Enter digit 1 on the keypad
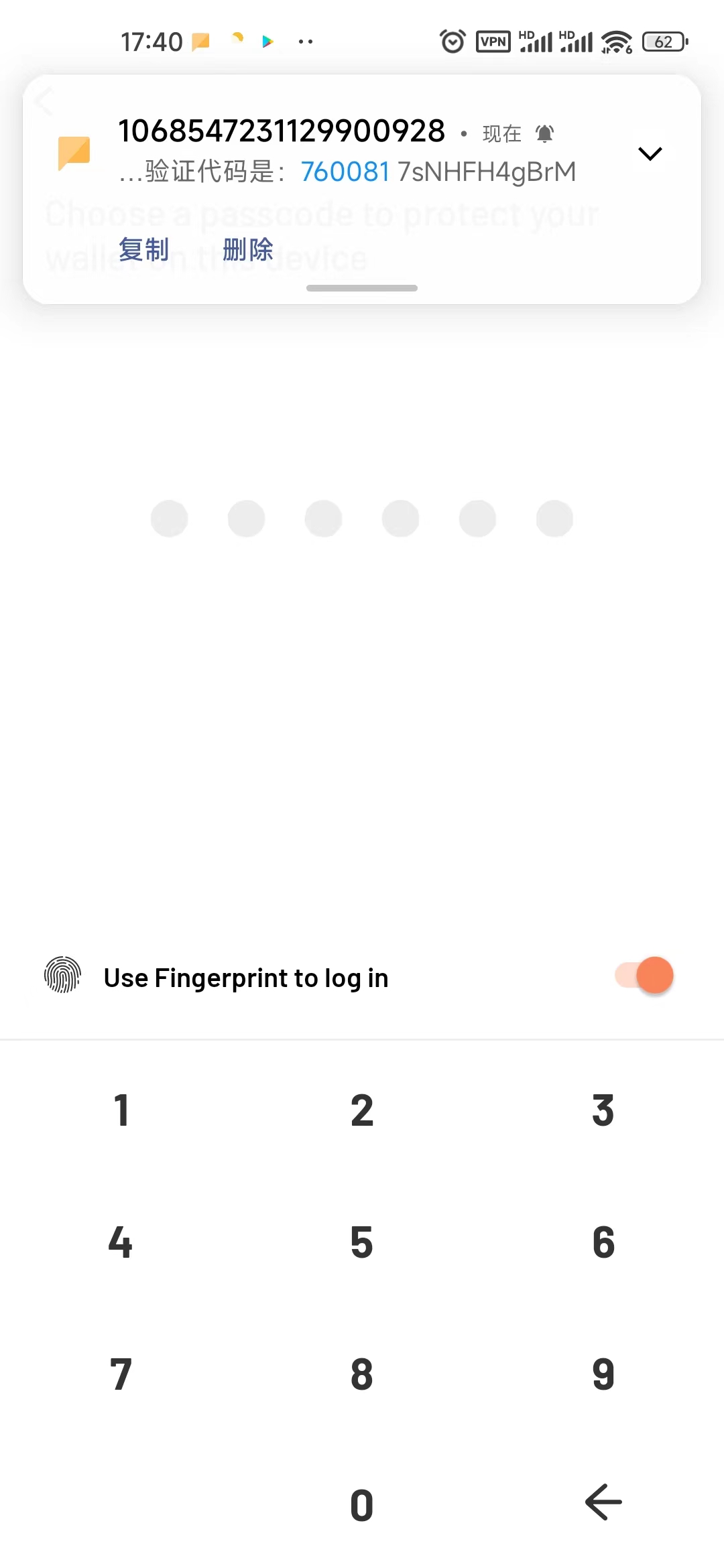 pos(121,1110)
